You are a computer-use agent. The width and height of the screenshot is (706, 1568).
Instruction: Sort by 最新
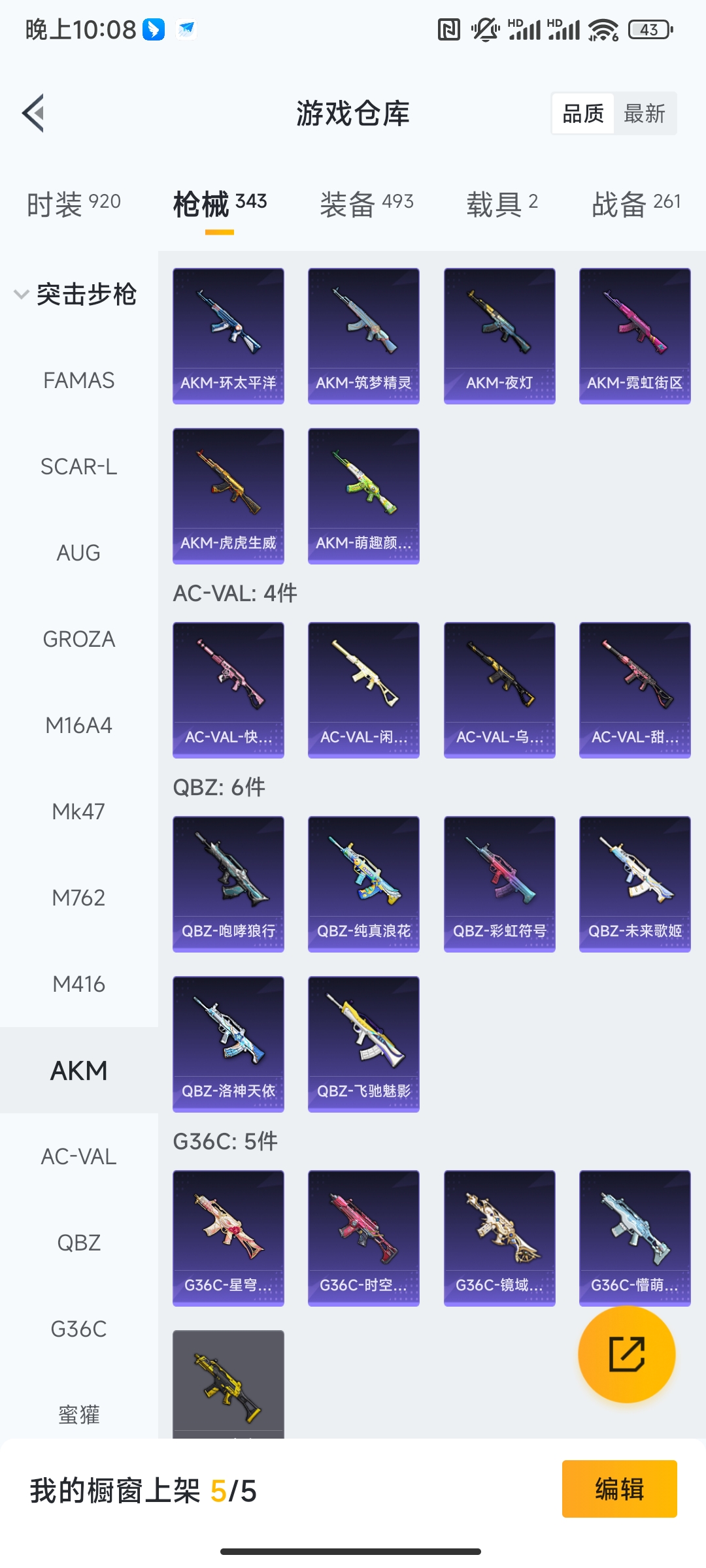tap(644, 114)
